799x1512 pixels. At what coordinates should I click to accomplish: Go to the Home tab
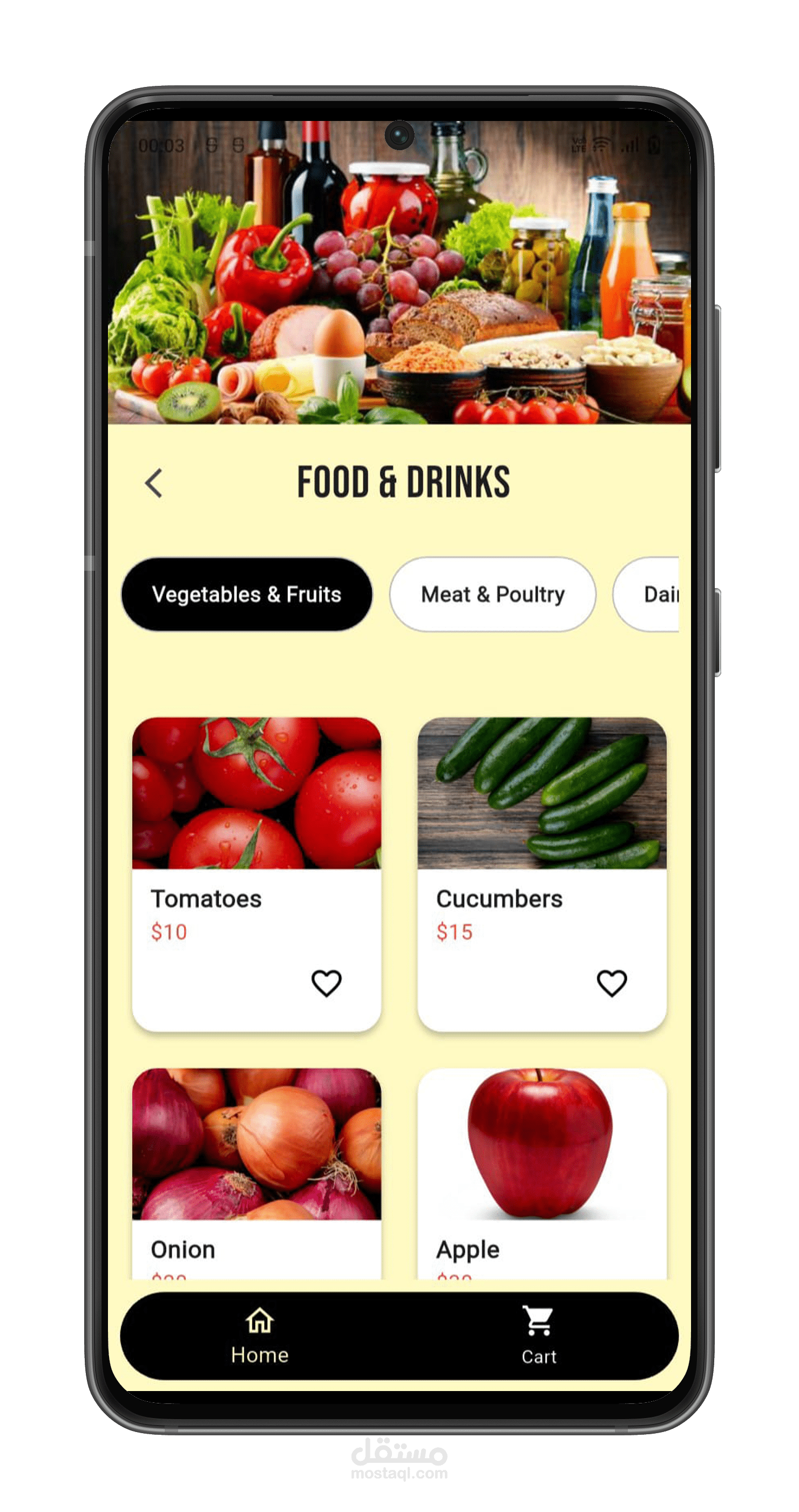(x=259, y=1336)
